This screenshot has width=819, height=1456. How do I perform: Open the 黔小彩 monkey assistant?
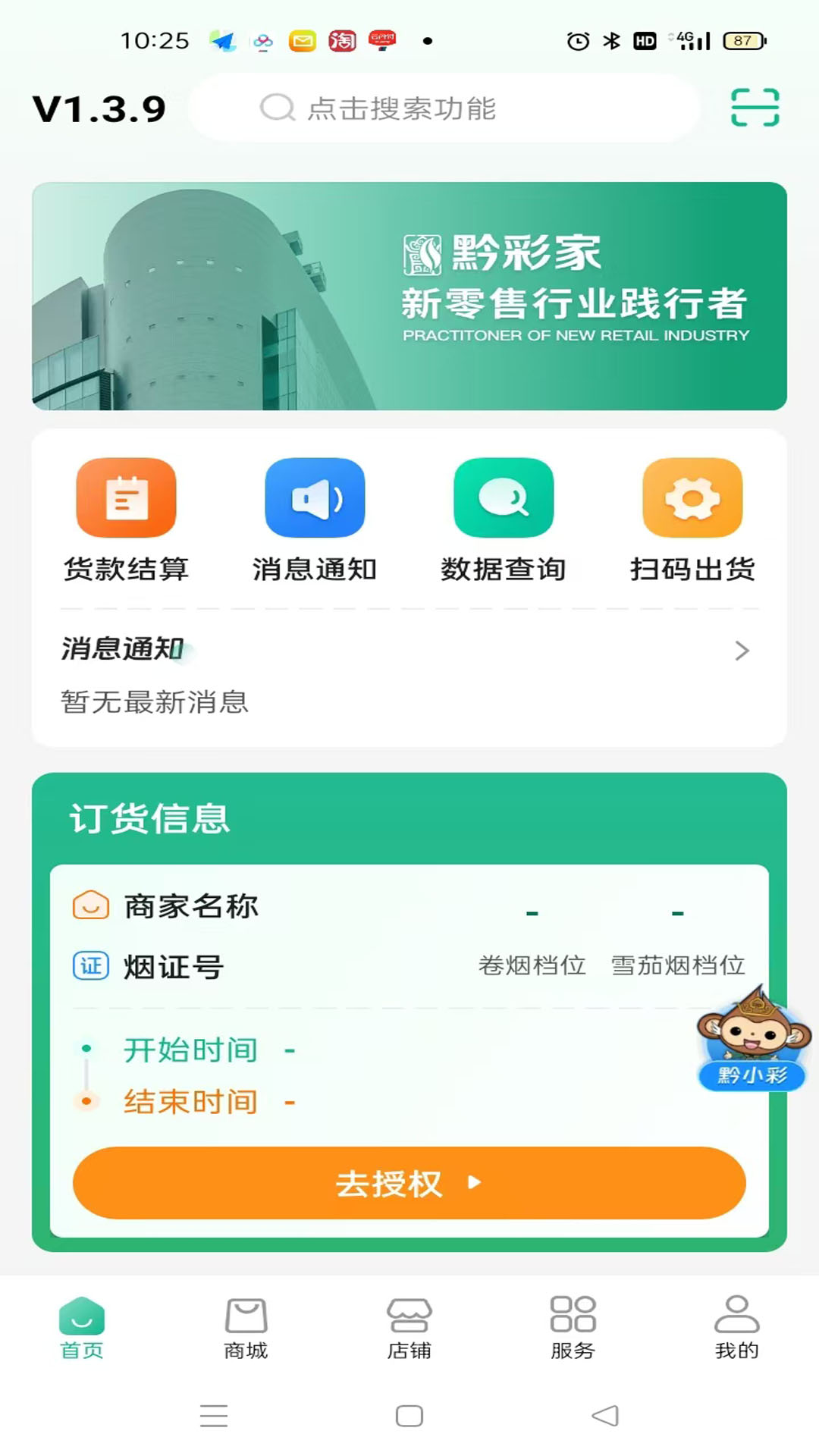pos(752,1039)
